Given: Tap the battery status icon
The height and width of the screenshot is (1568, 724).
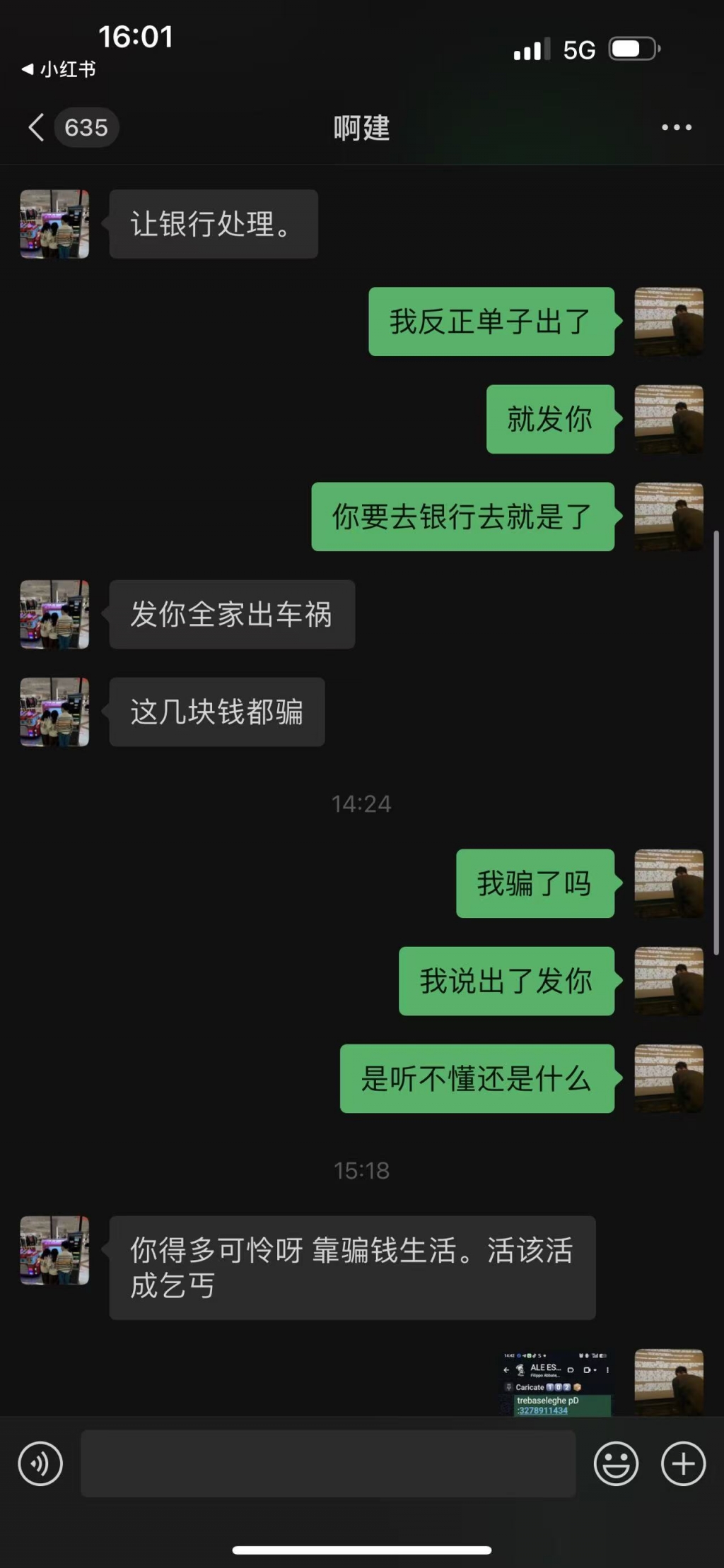Looking at the screenshot, I should click(631, 48).
